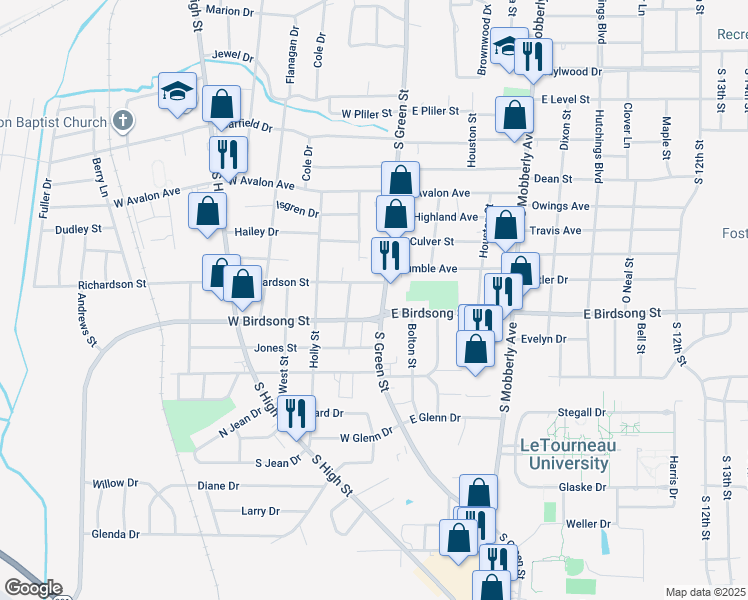Open the shopping marker by Garfield Dr

coord(221,104)
